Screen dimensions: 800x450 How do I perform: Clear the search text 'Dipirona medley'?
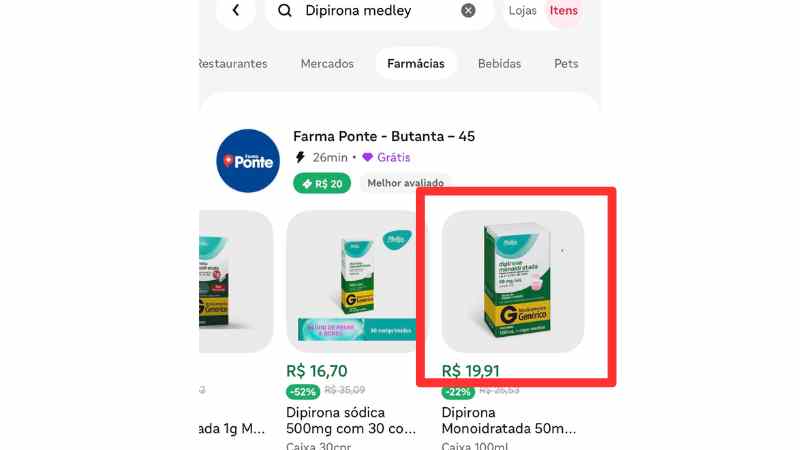pyautogui.click(x=468, y=11)
